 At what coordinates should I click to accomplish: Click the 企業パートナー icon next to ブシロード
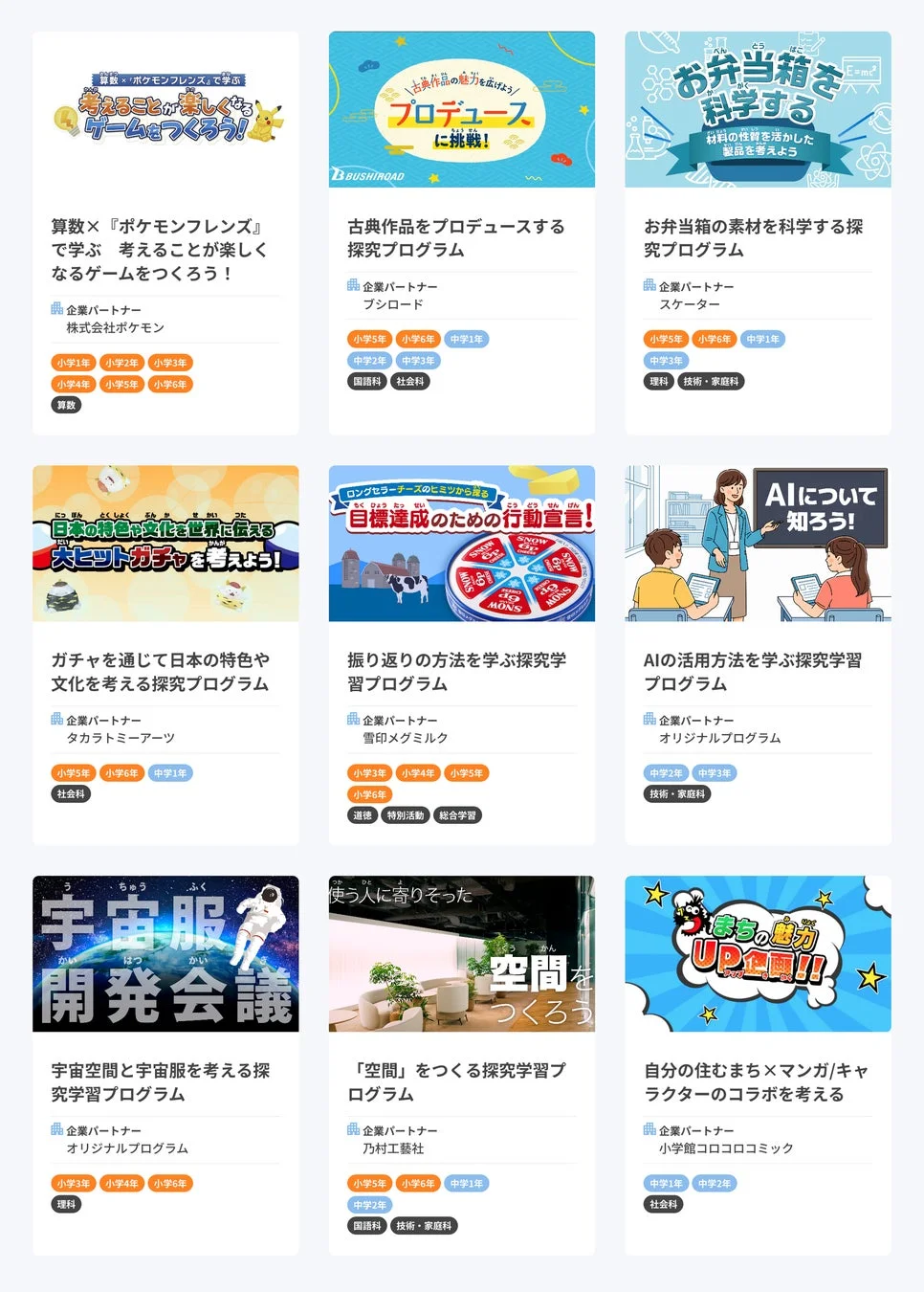[x=353, y=284]
